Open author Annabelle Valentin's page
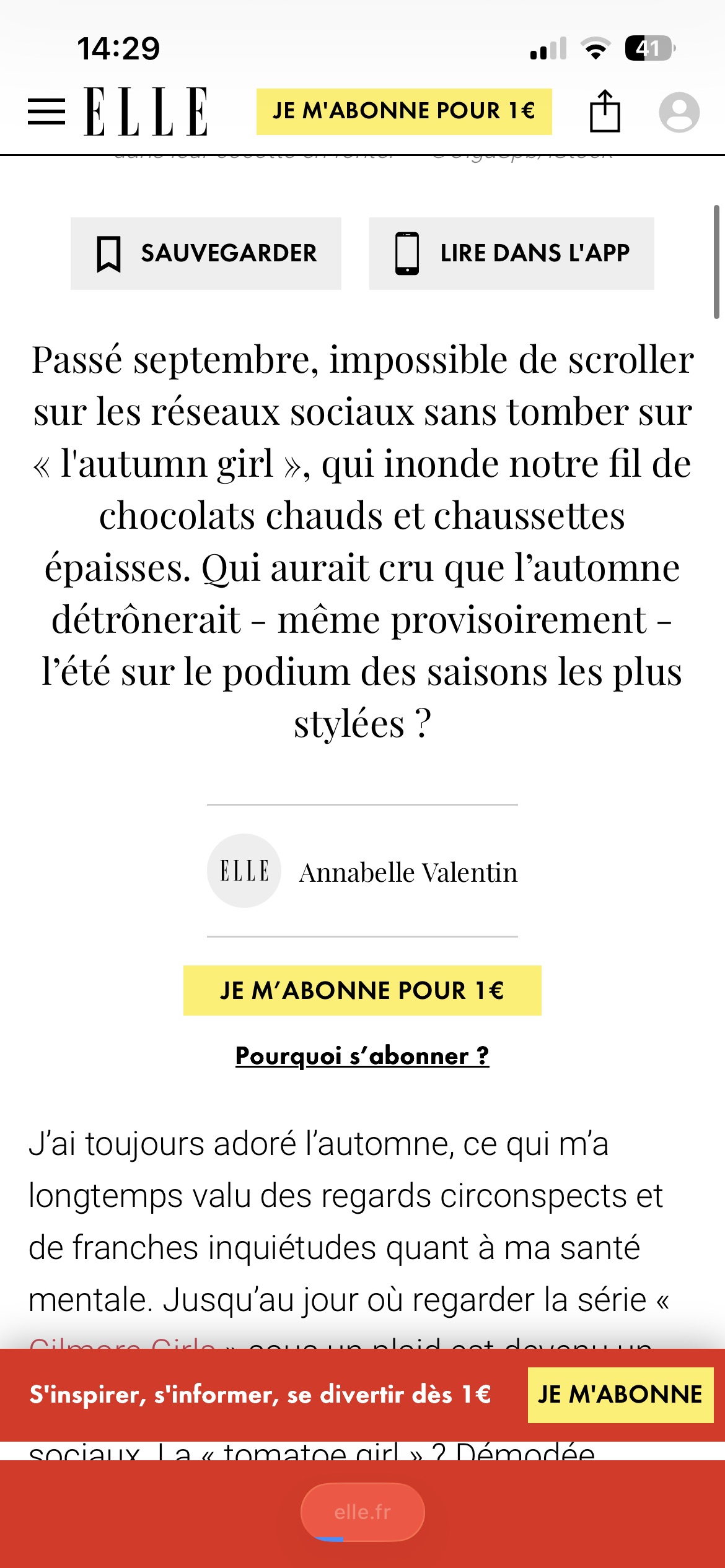Viewport: 725px width, 1568px height. click(408, 873)
